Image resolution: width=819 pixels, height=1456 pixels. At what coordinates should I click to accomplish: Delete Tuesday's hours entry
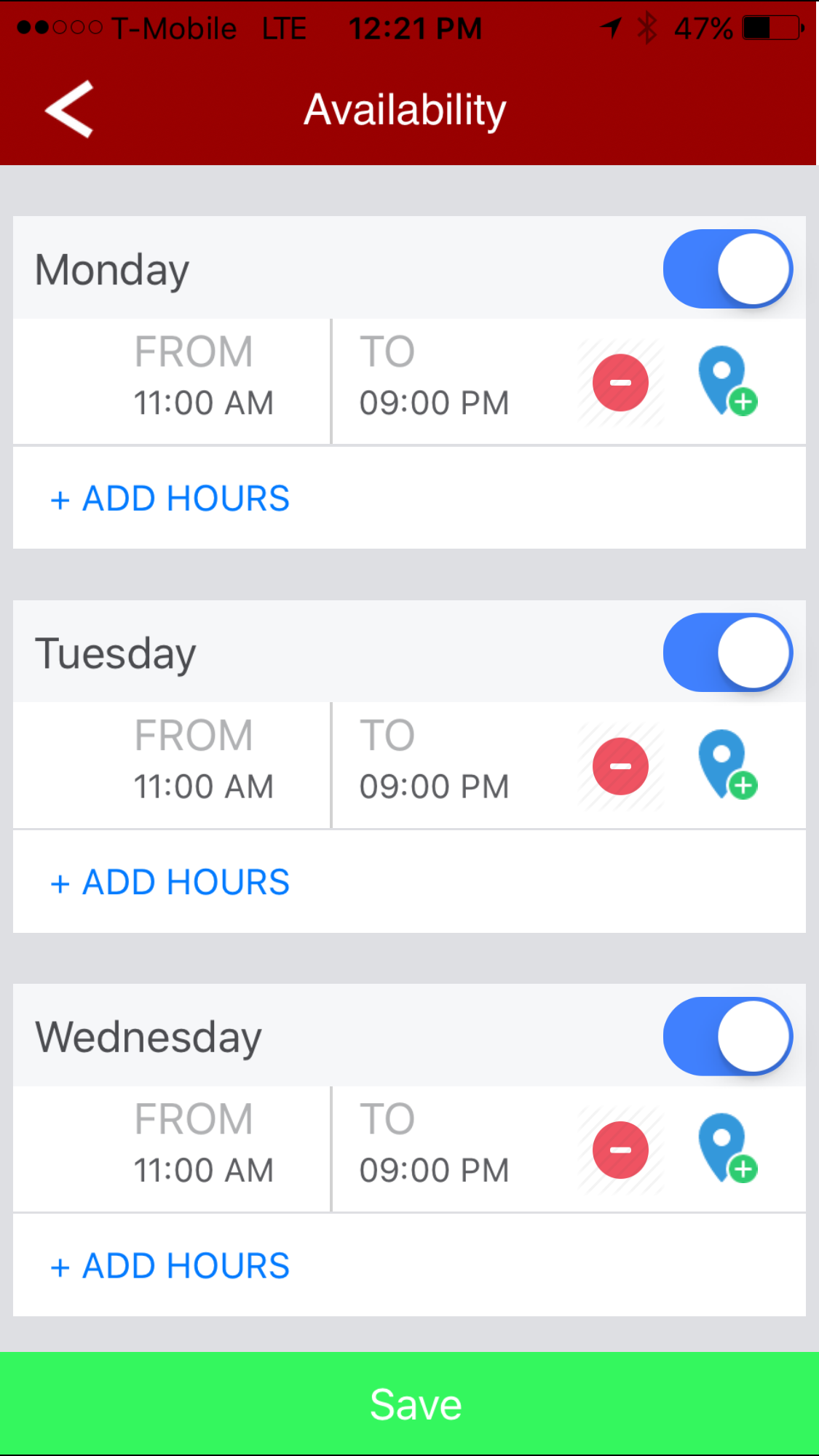tap(620, 766)
